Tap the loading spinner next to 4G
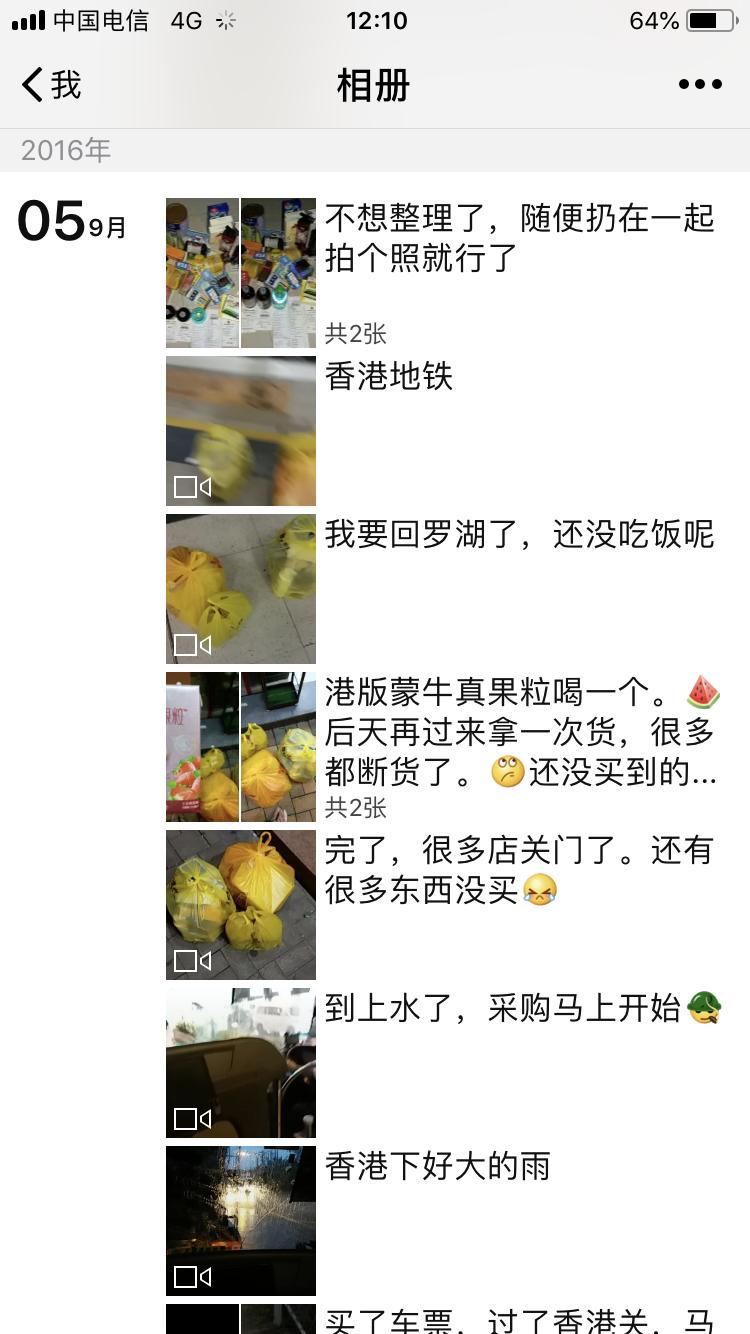Viewport: 750px width, 1334px height. [226, 18]
